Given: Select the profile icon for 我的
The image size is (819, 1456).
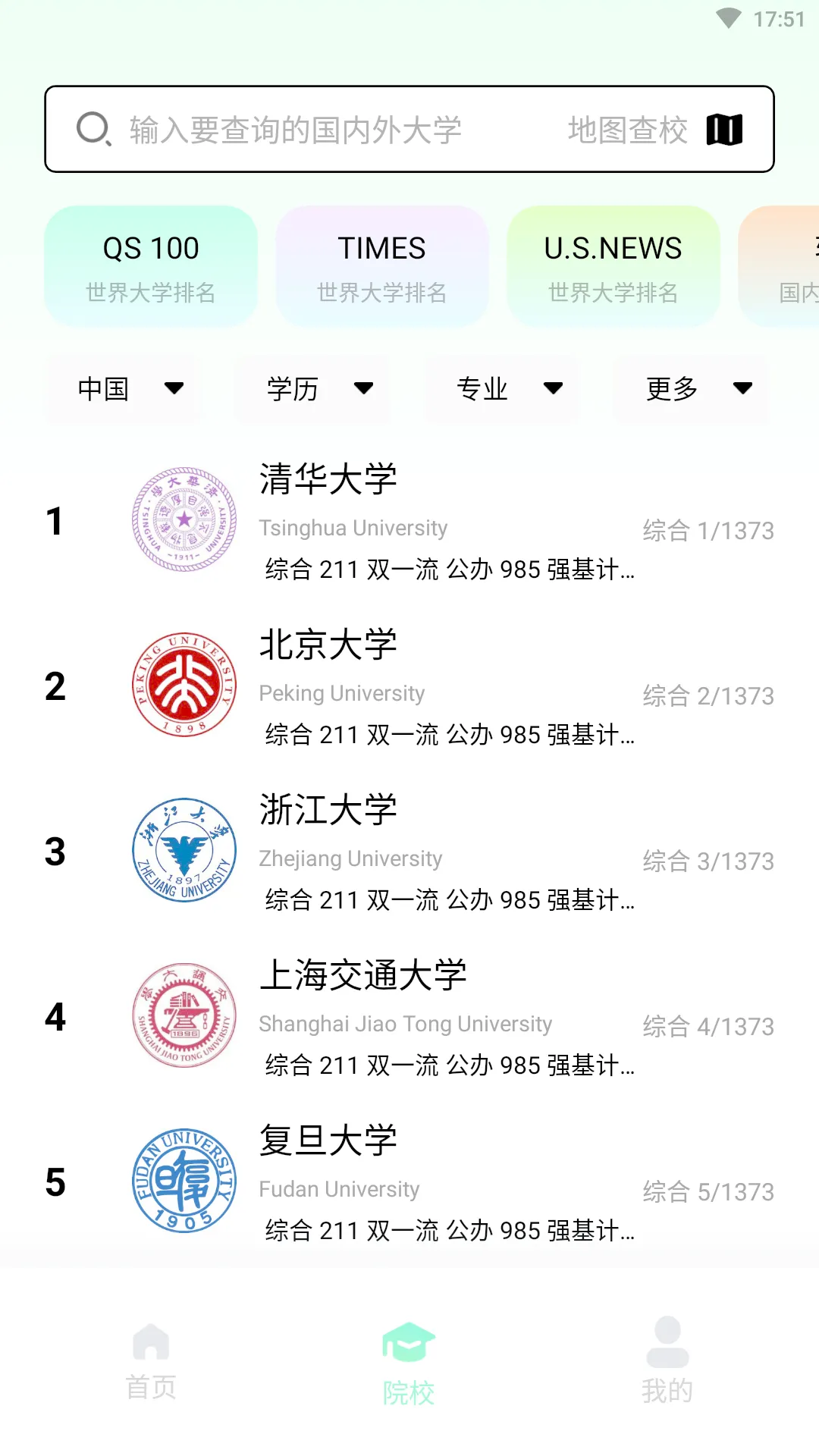Looking at the screenshot, I should tap(667, 1341).
